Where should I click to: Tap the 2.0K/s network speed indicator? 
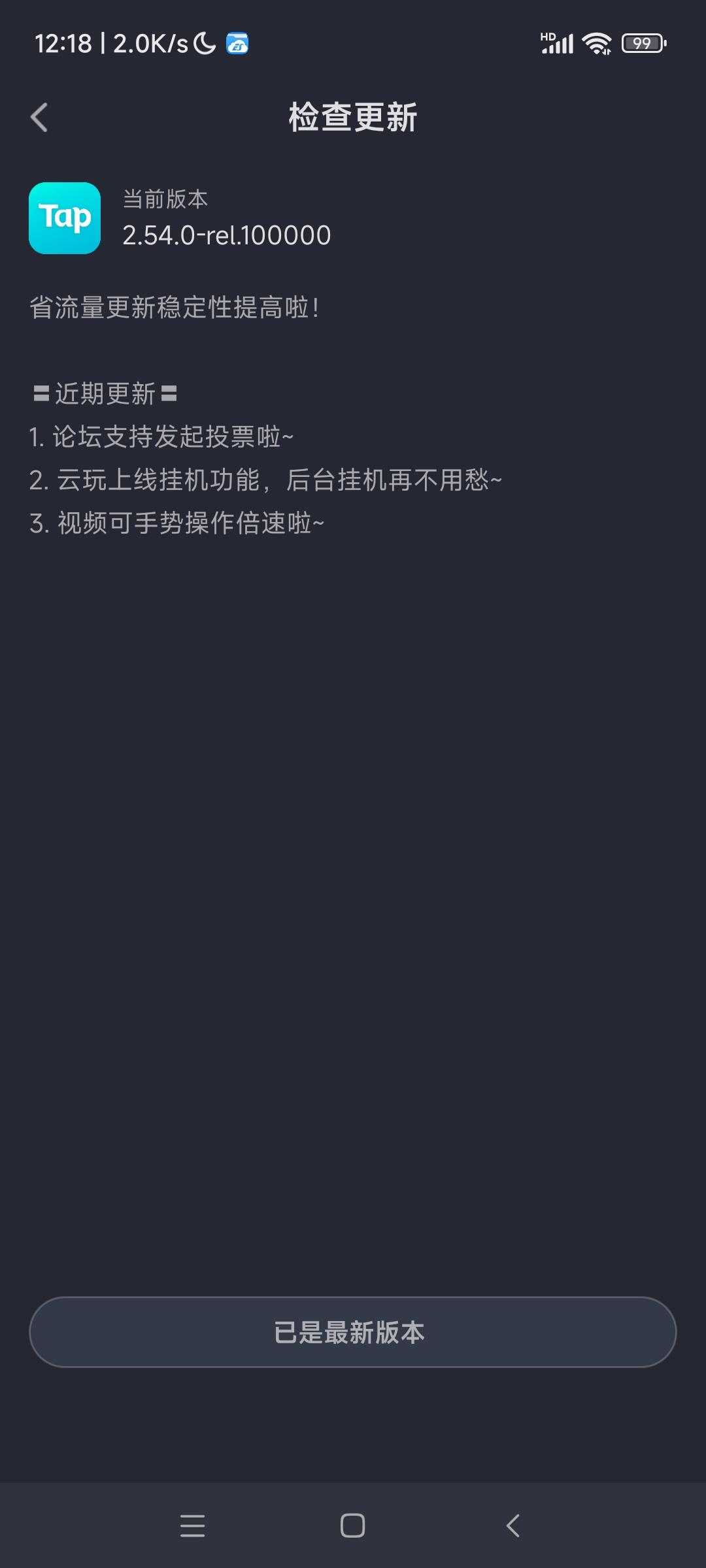click(149, 42)
